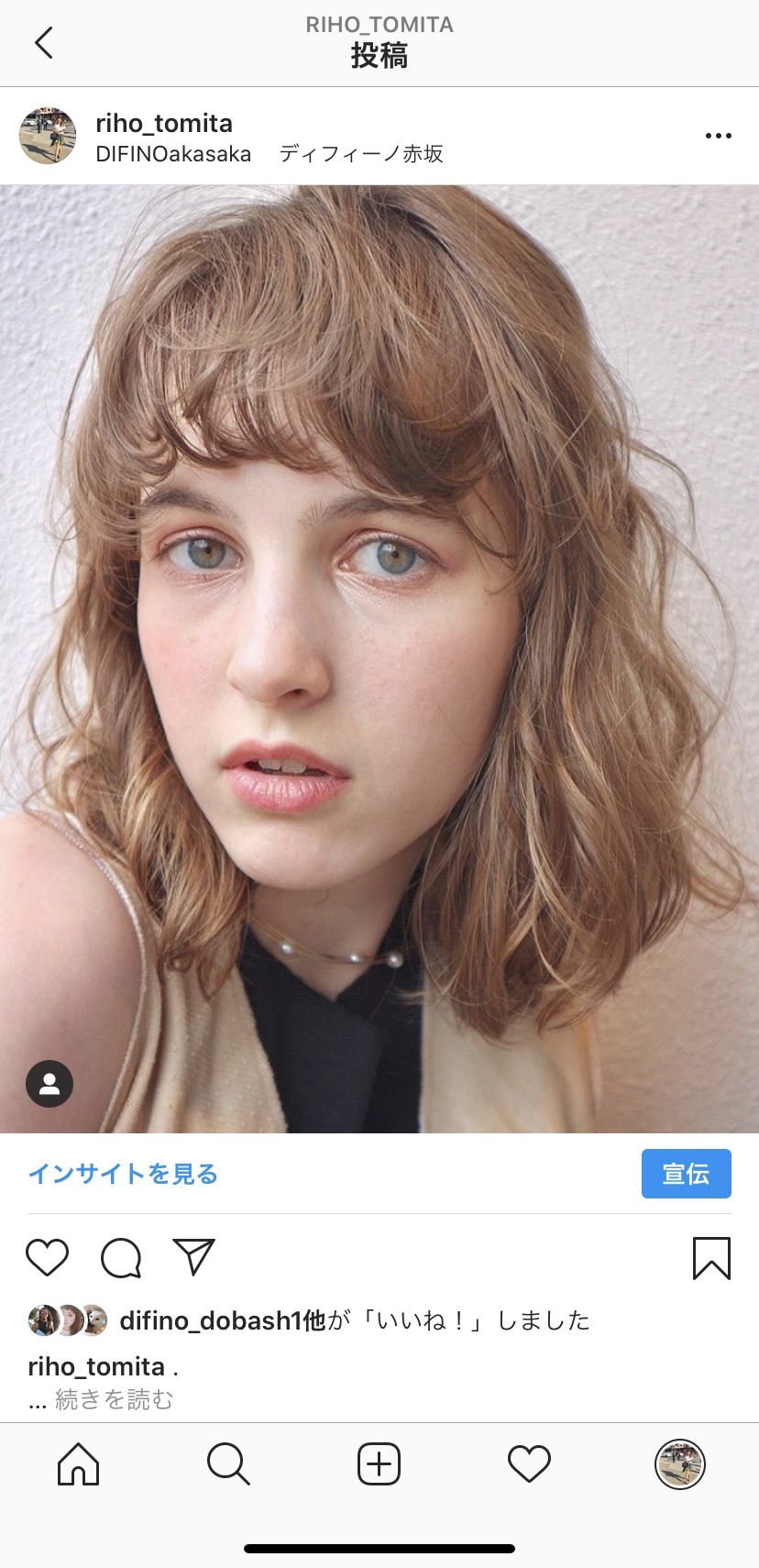Open comments with the speech bubble icon
Viewport: 759px width, 1568px height.
pyautogui.click(x=121, y=1257)
